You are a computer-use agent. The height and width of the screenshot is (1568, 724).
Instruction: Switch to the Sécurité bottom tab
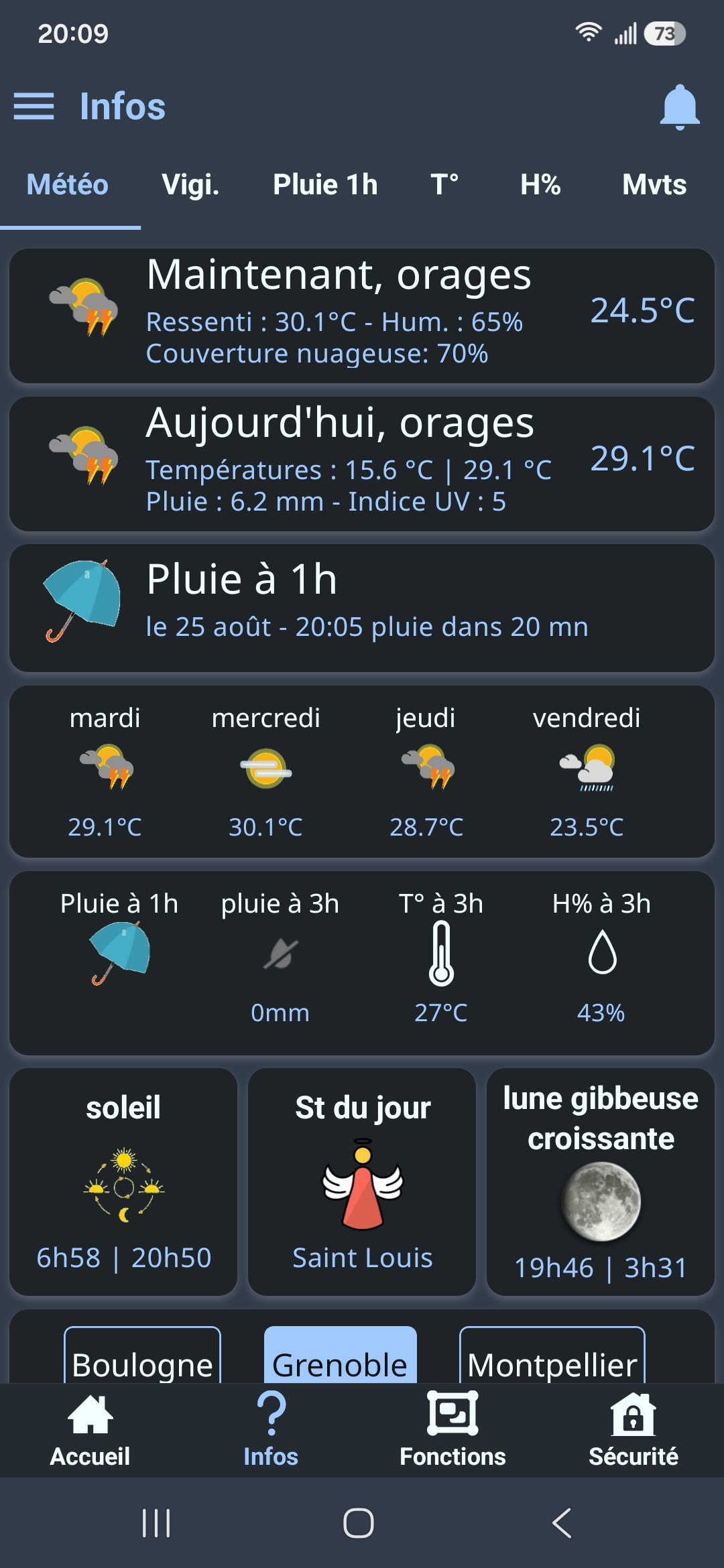point(633,1430)
